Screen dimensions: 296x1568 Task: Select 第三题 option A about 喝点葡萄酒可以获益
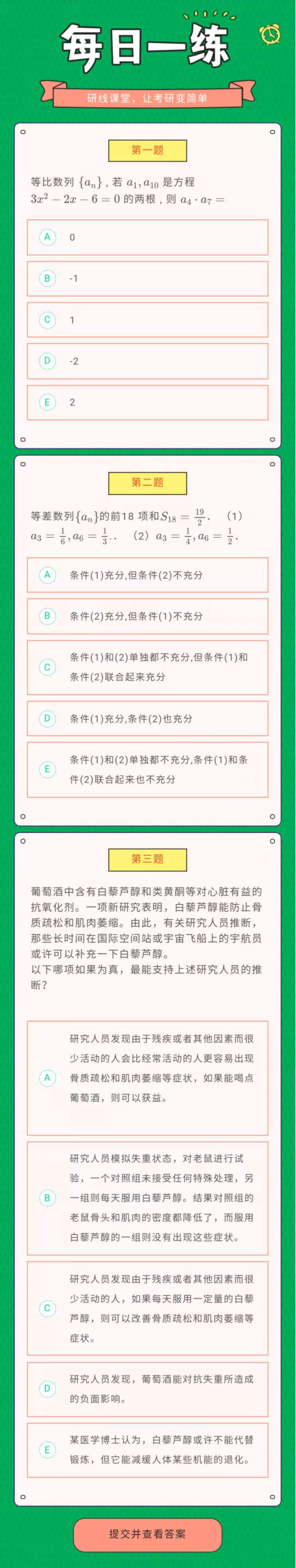coord(147,1078)
